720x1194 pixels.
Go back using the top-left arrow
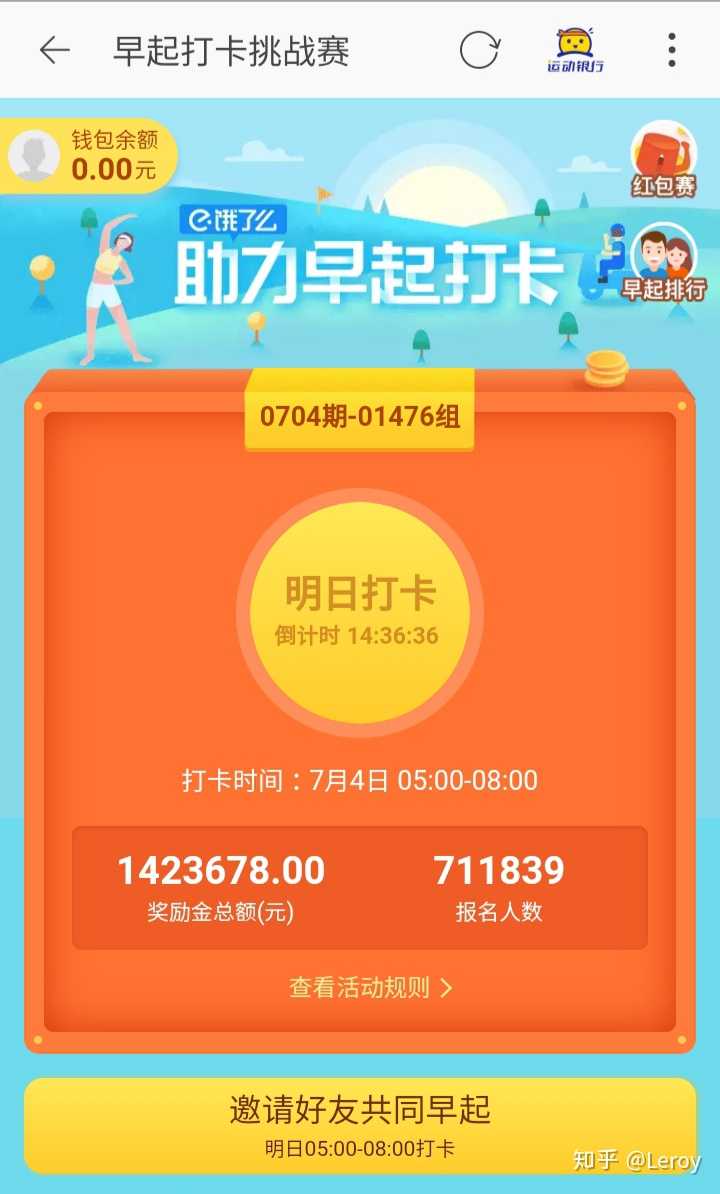pyautogui.click(x=55, y=51)
